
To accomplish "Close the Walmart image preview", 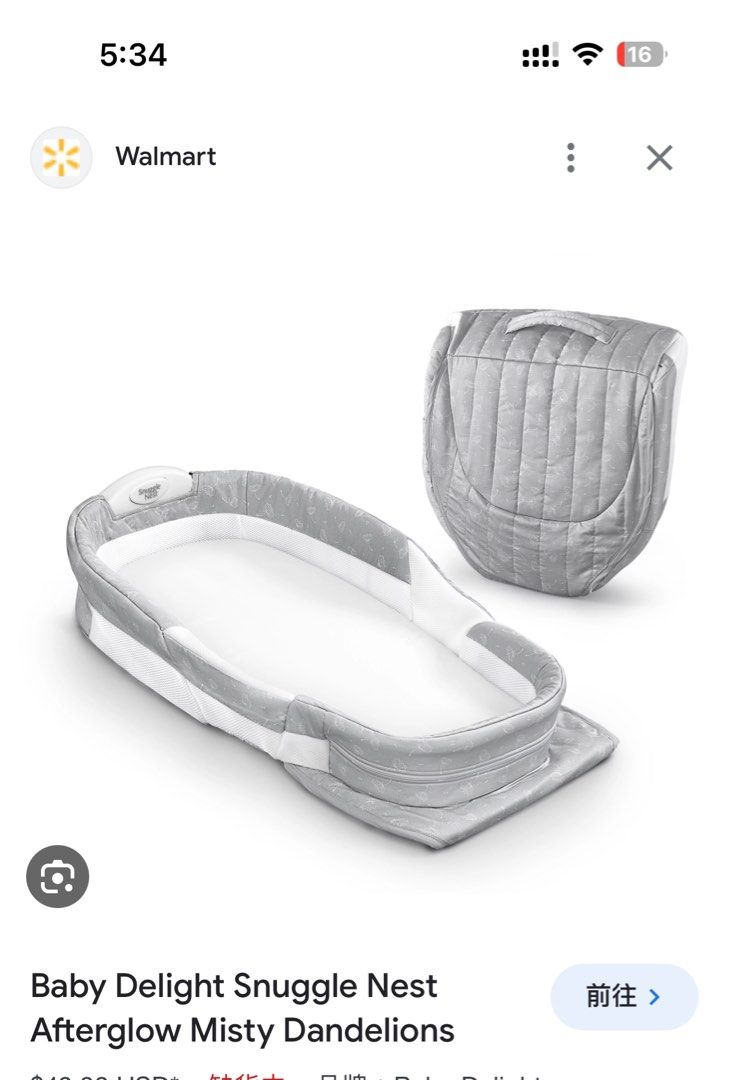I will tap(659, 158).
